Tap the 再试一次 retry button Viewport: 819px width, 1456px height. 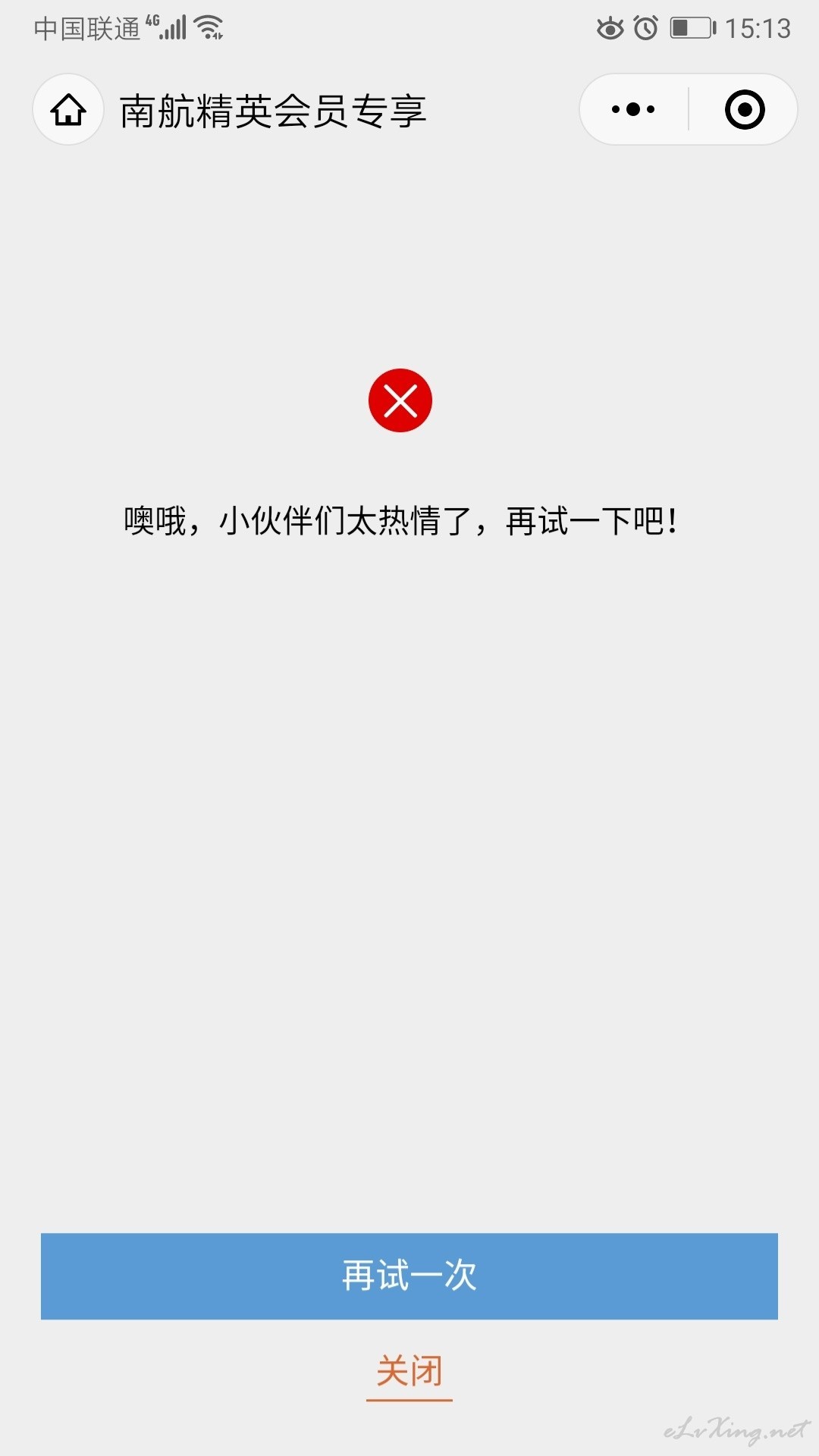tap(409, 1276)
